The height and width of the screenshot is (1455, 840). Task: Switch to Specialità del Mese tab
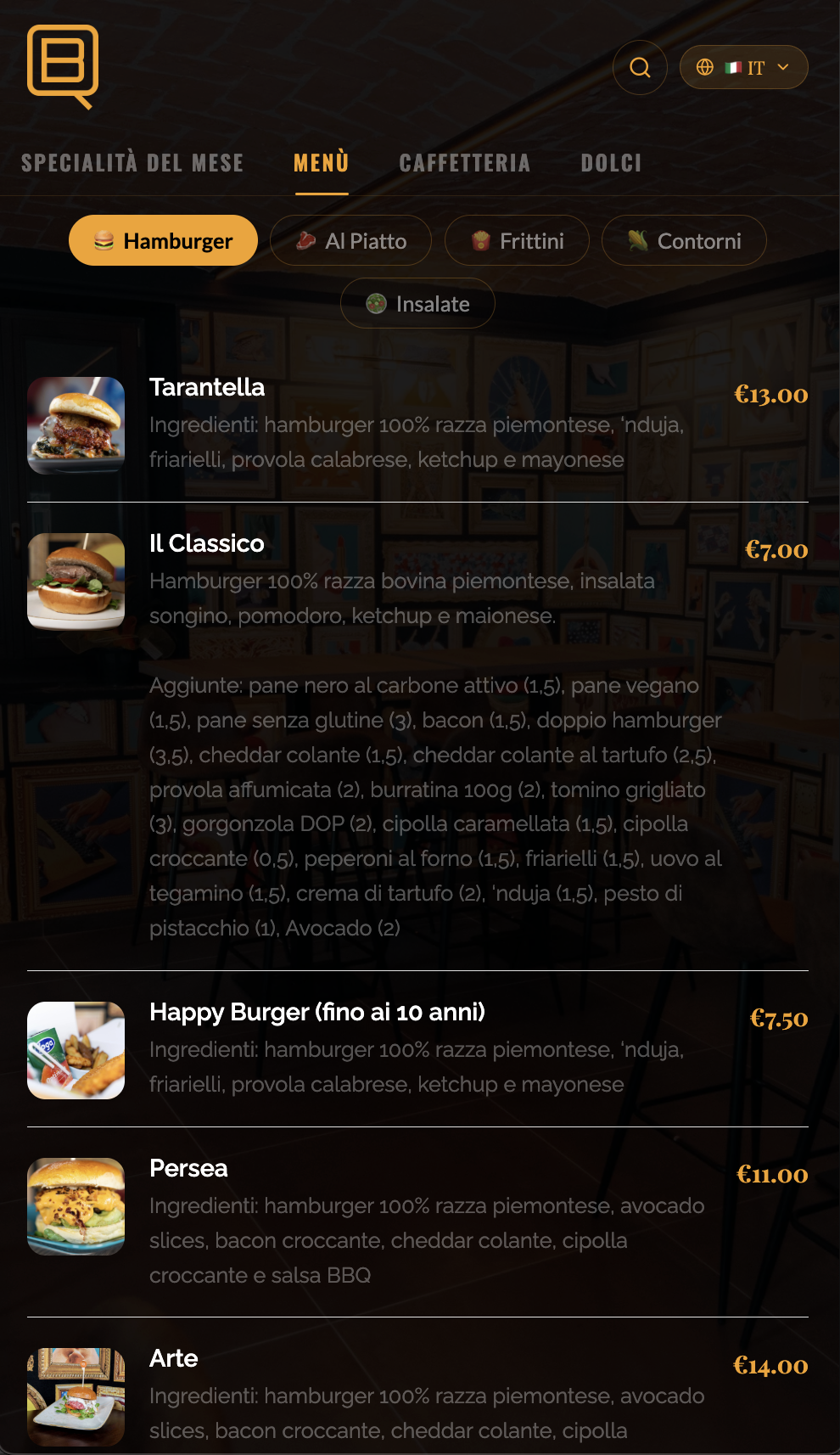132,163
